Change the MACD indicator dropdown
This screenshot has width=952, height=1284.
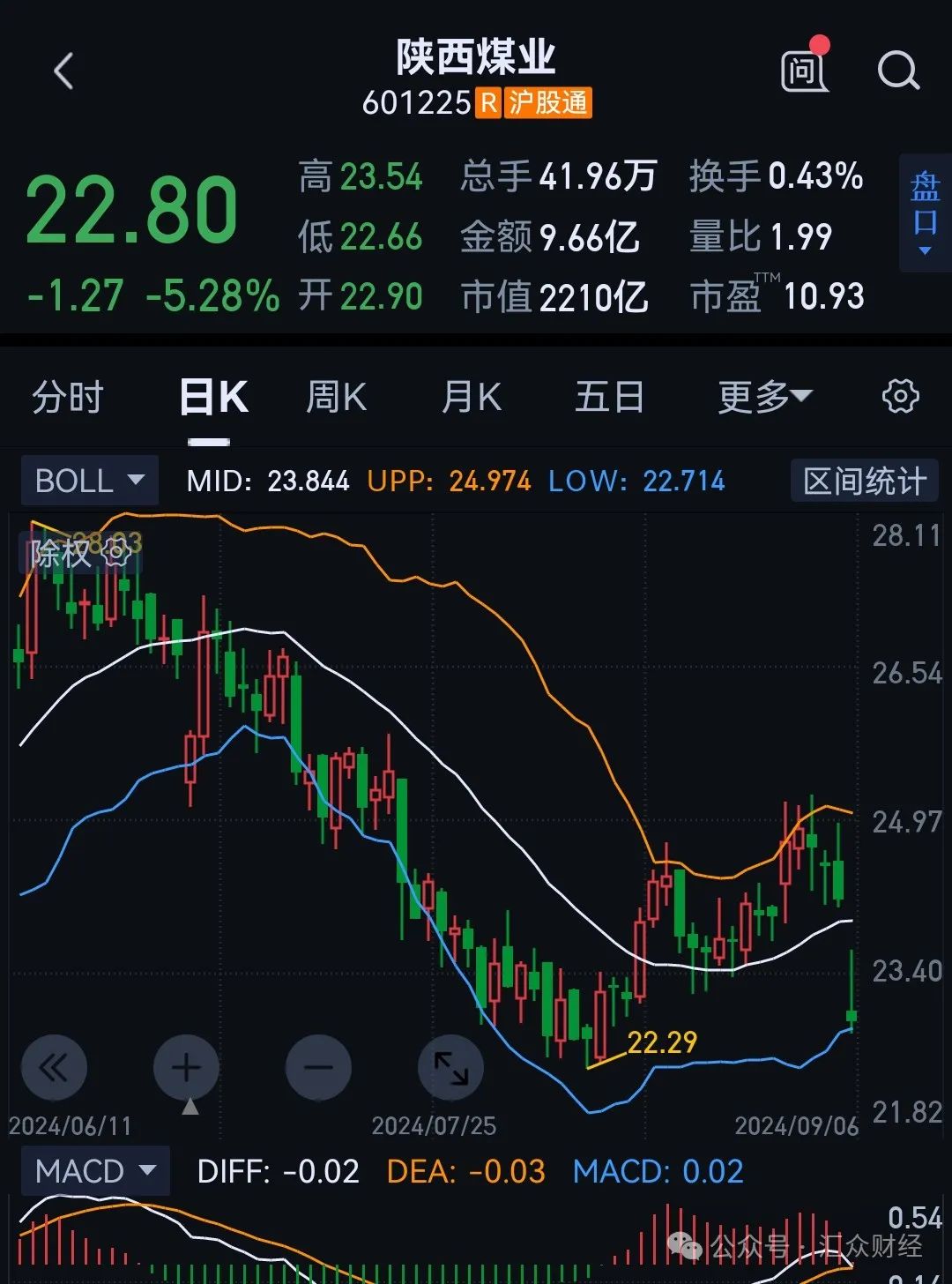coord(95,1171)
